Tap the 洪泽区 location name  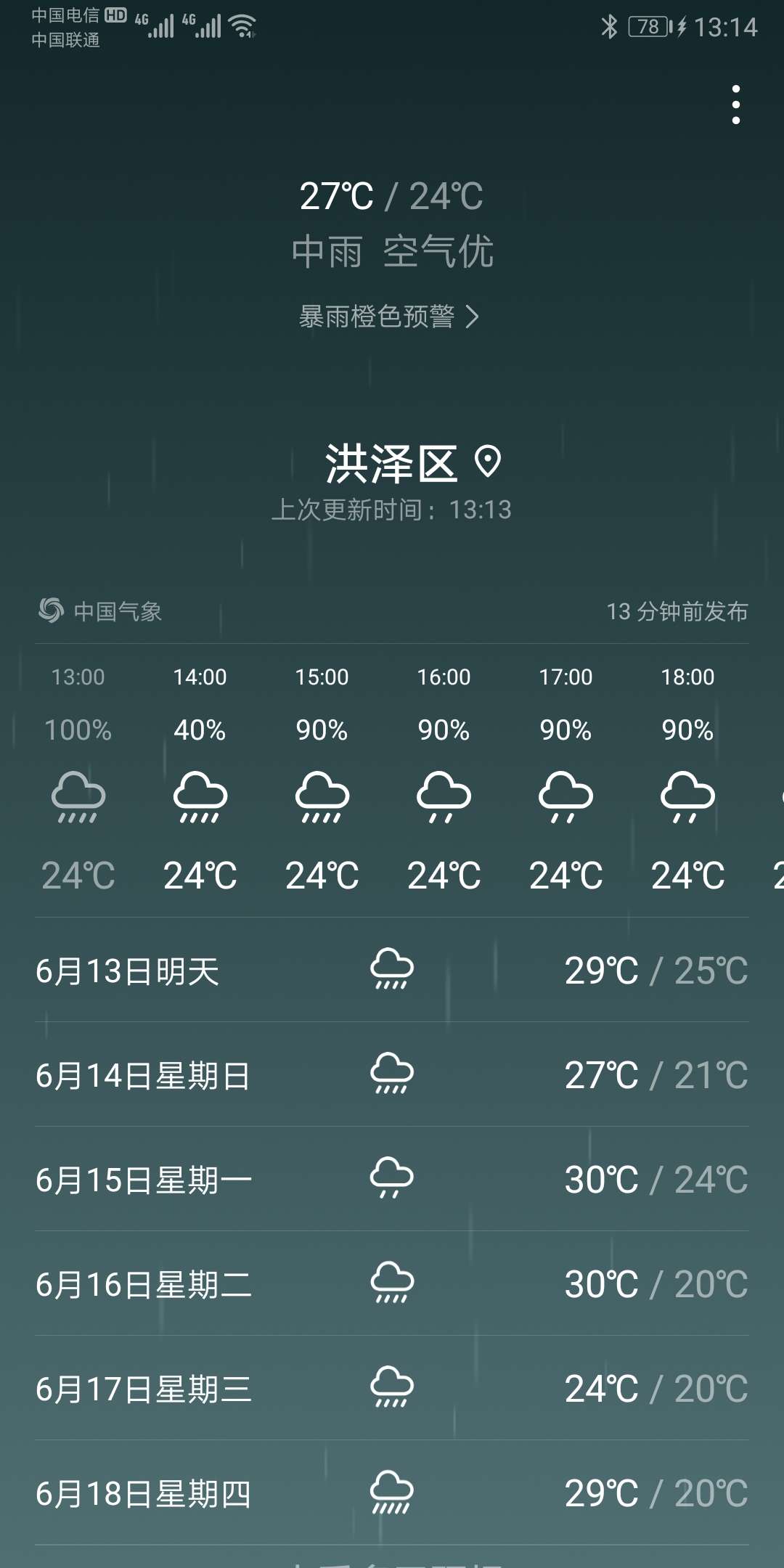(x=391, y=463)
